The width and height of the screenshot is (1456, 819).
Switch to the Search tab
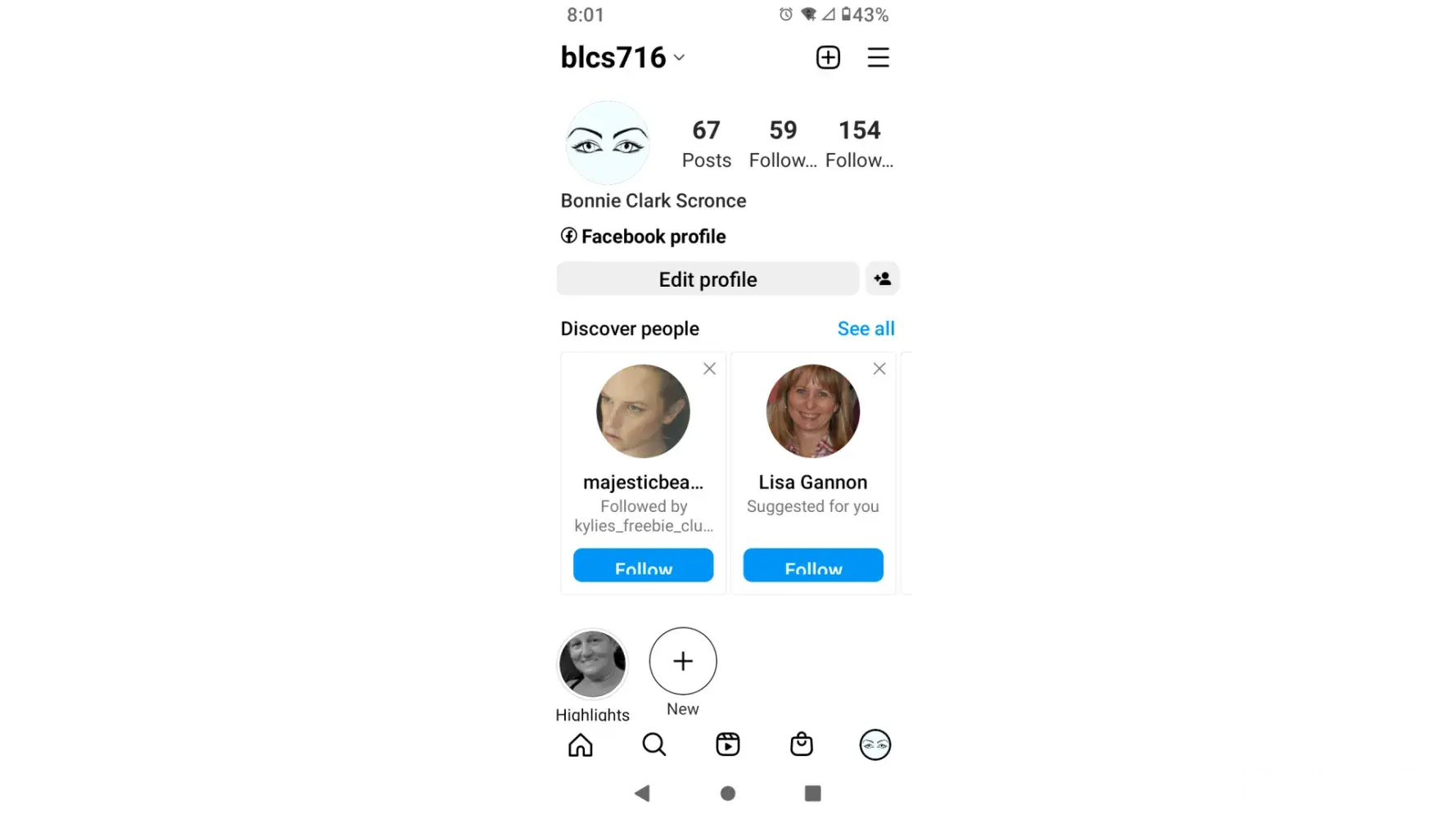click(653, 744)
